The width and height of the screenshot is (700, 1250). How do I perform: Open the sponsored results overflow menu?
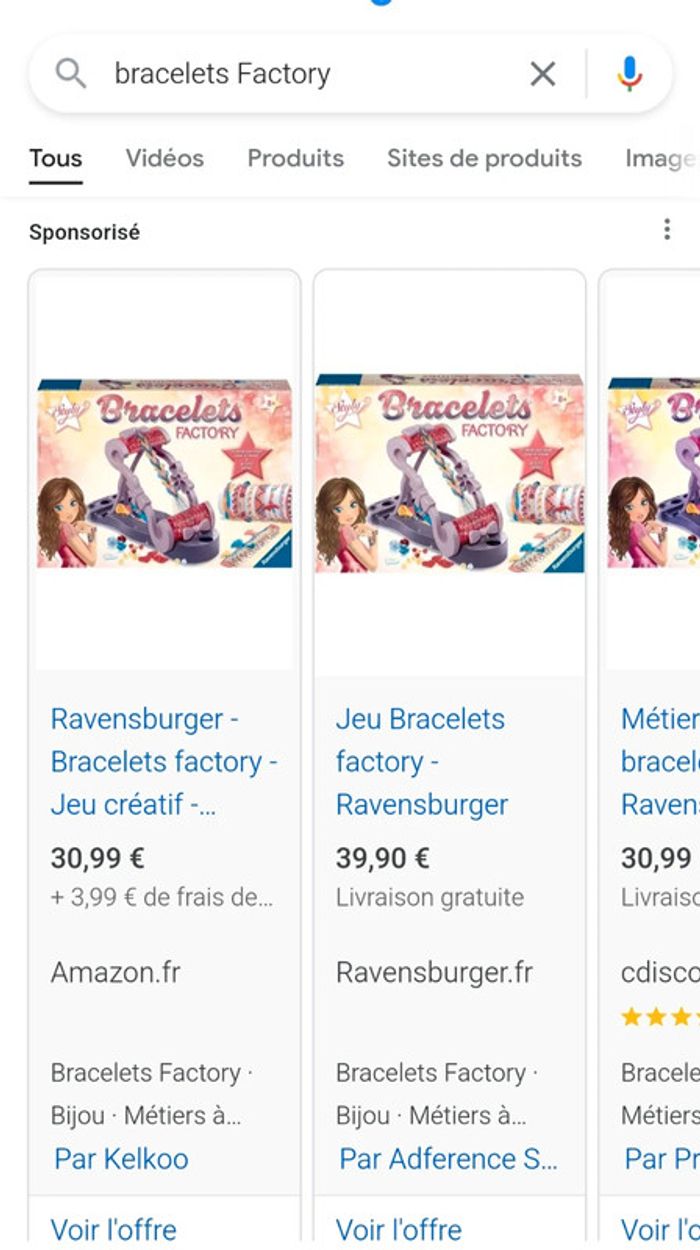point(666,230)
